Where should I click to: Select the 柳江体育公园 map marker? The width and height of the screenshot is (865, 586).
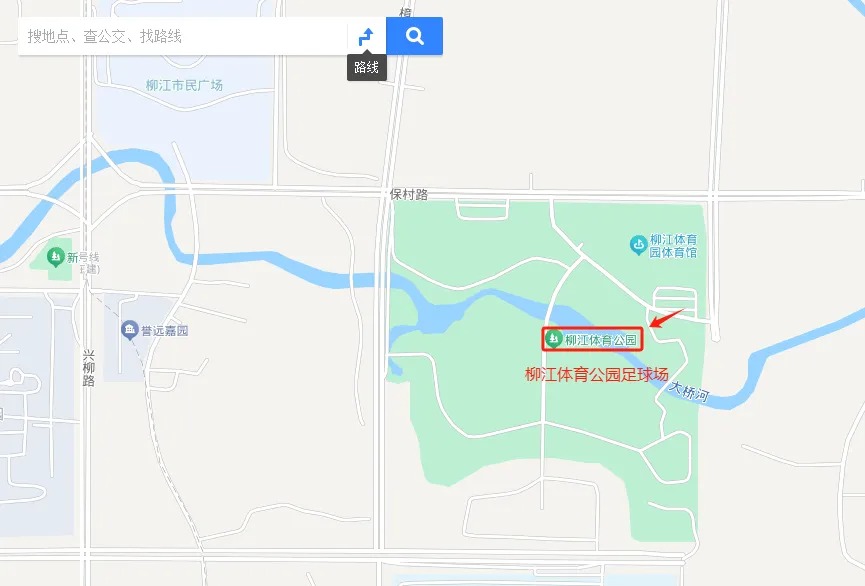554,339
